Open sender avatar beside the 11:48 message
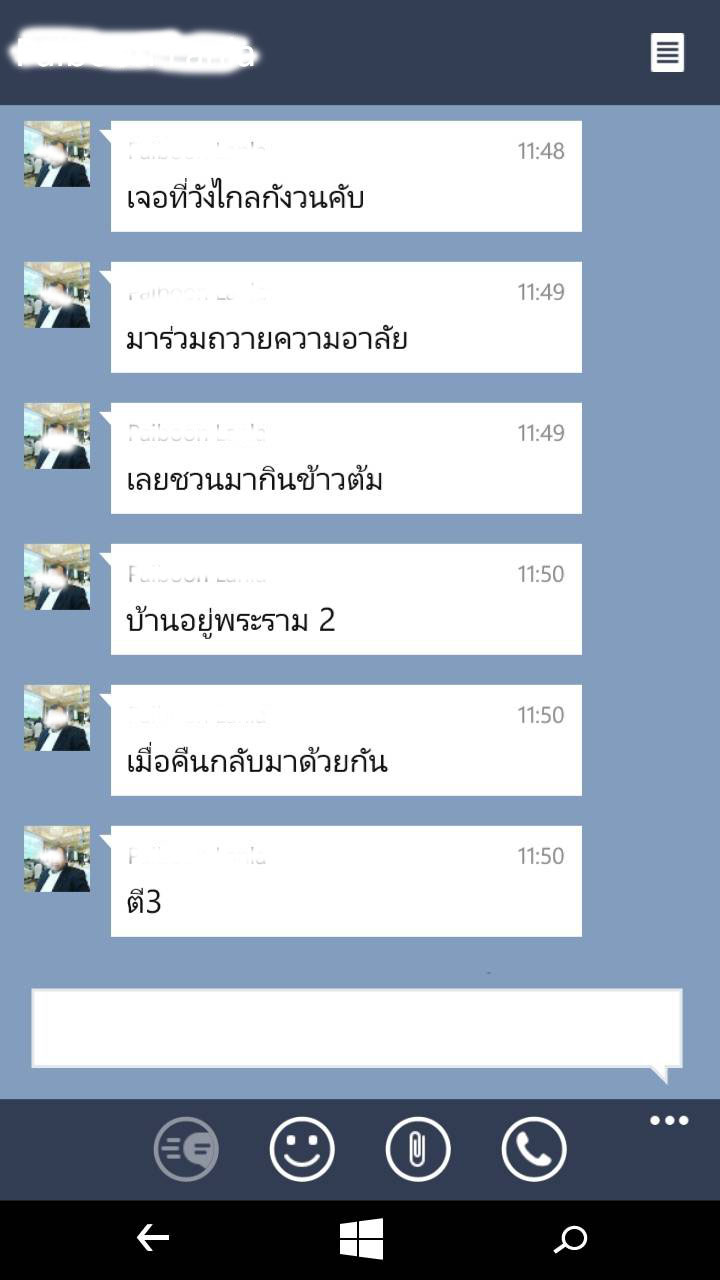Screen dimensions: 720x1280 tap(57, 154)
